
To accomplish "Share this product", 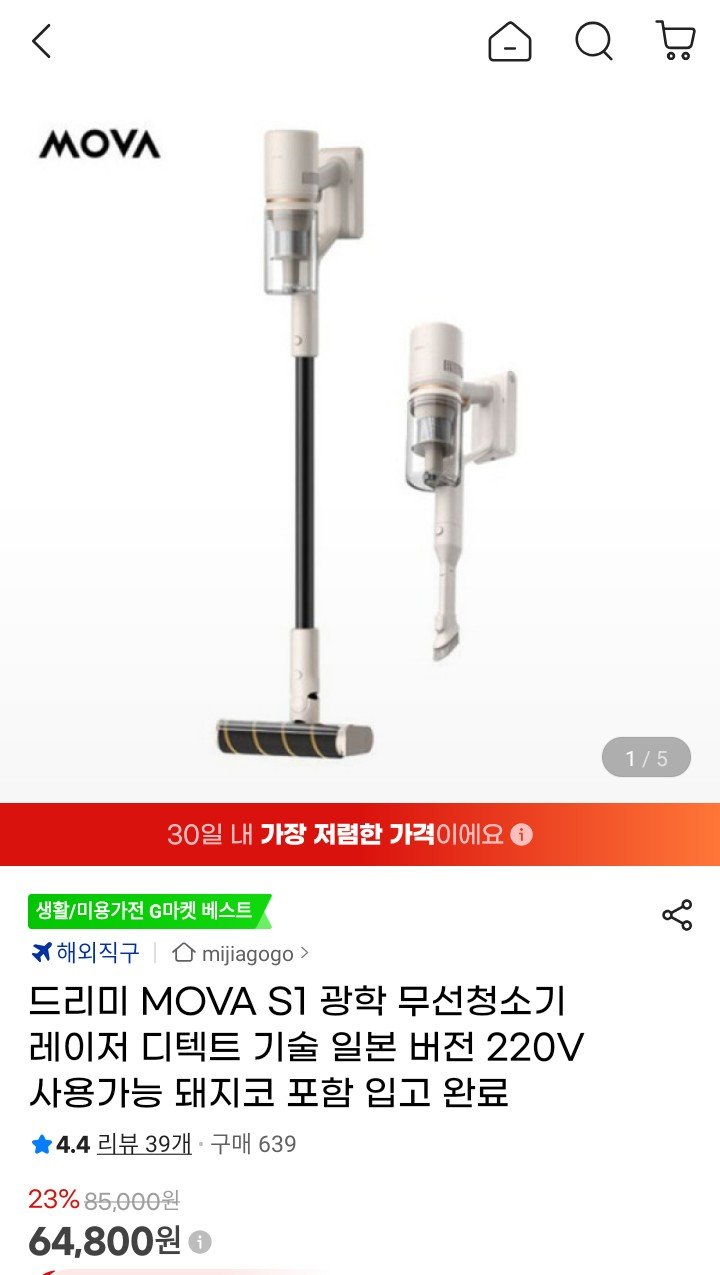I will (x=677, y=915).
